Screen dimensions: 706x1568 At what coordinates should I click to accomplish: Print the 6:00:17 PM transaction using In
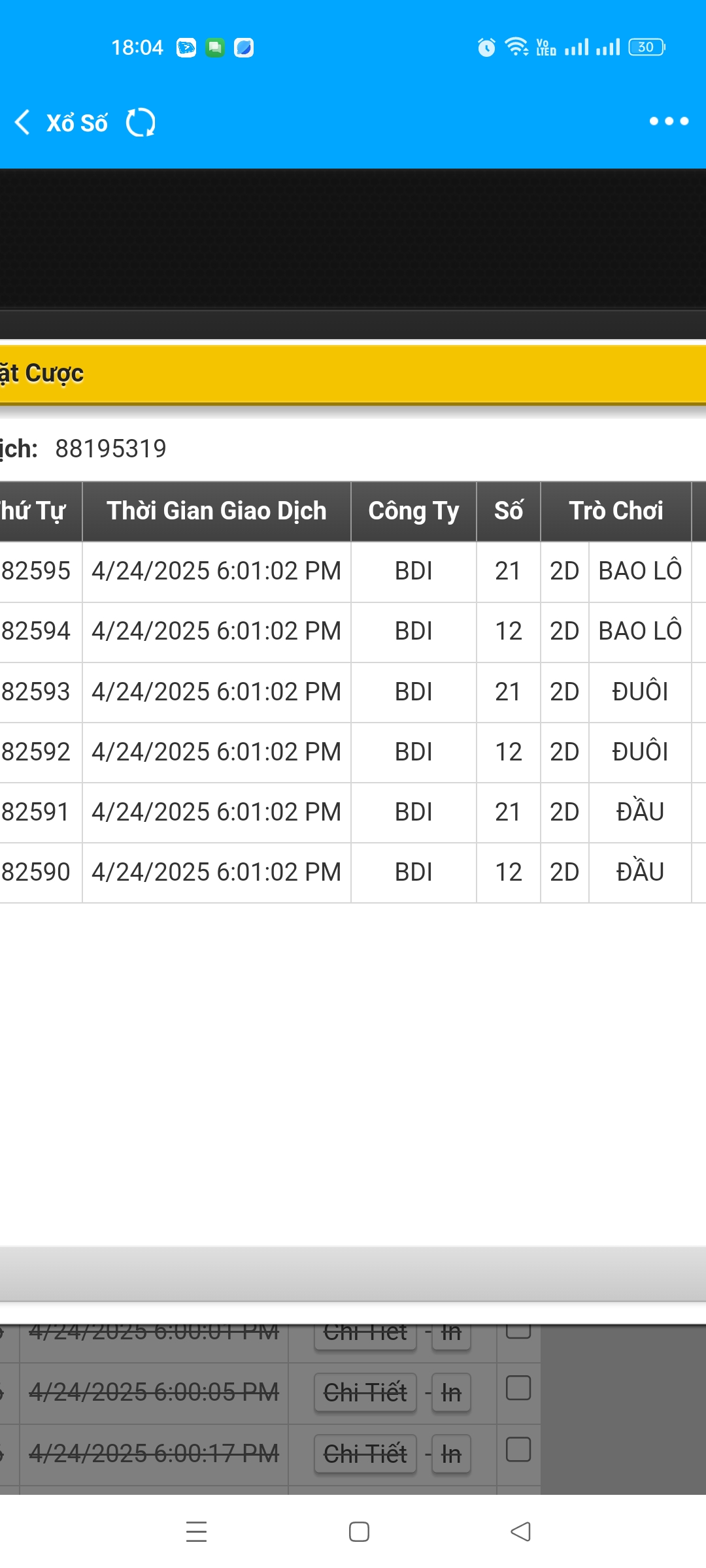pos(451,1454)
